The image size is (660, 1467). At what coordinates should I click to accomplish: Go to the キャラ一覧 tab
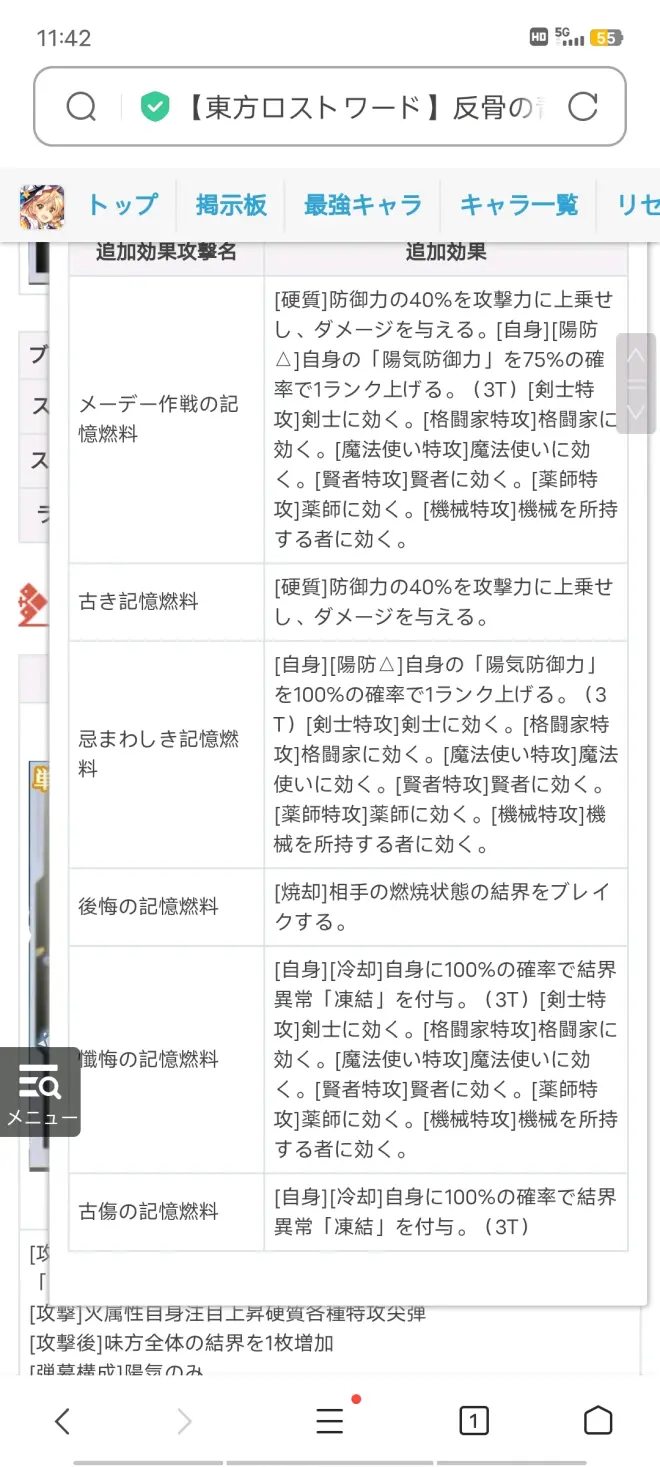(518, 206)
